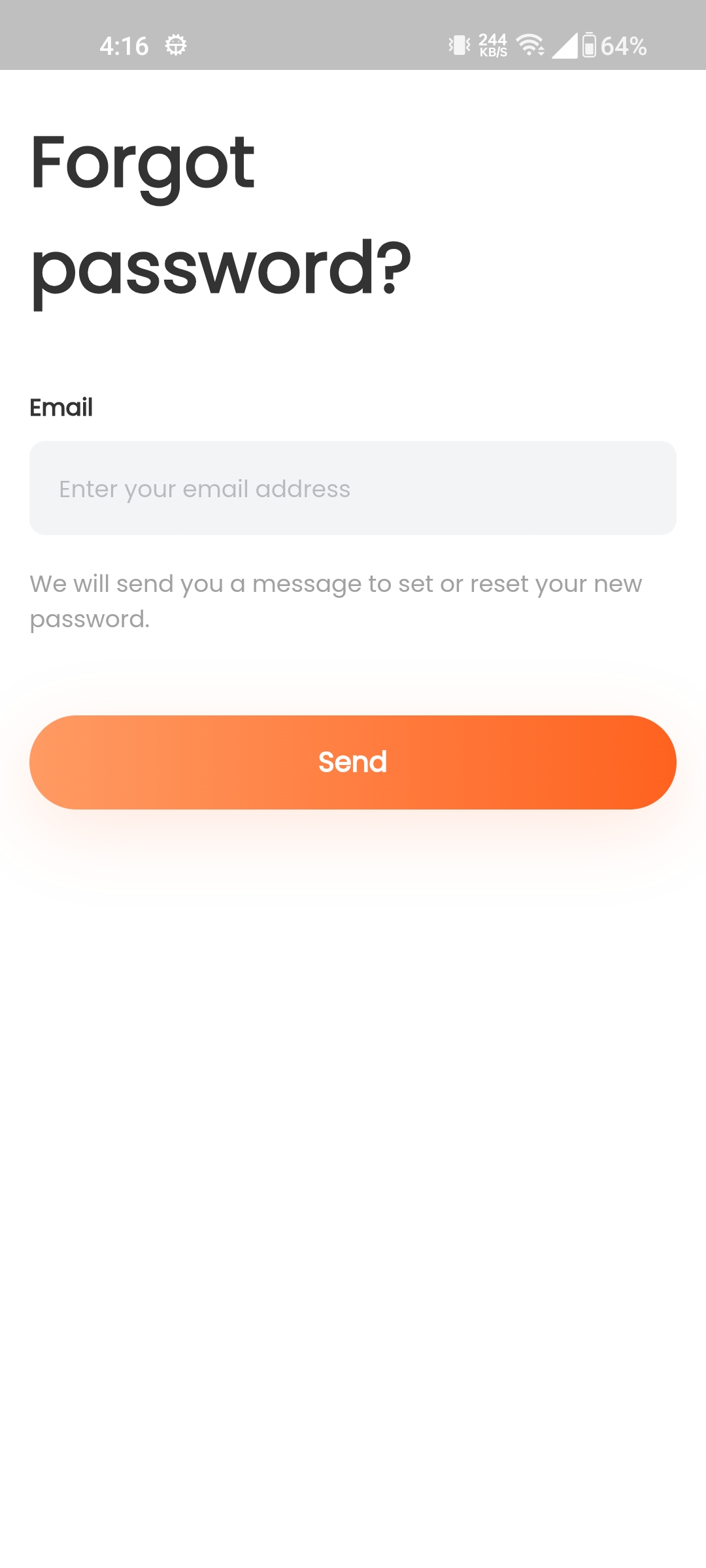Tap the Send button

click(x=353, y=762)
